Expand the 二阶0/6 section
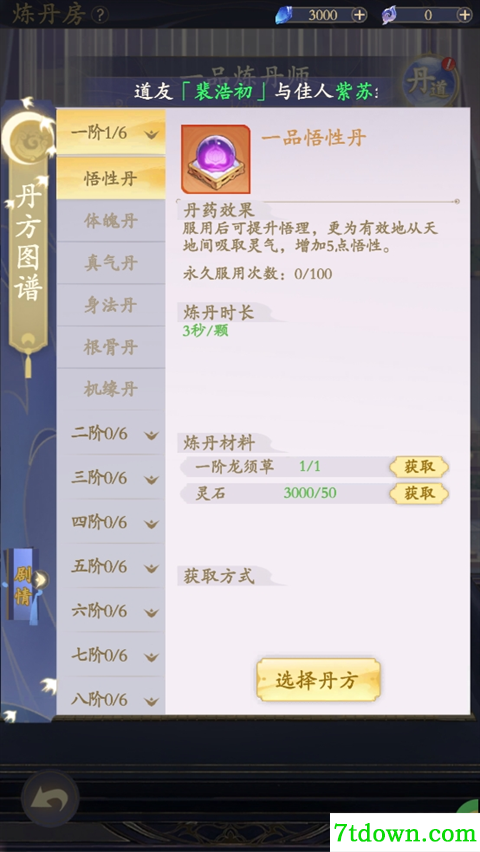This screenshot has width=480, height=852. (111, 434)
